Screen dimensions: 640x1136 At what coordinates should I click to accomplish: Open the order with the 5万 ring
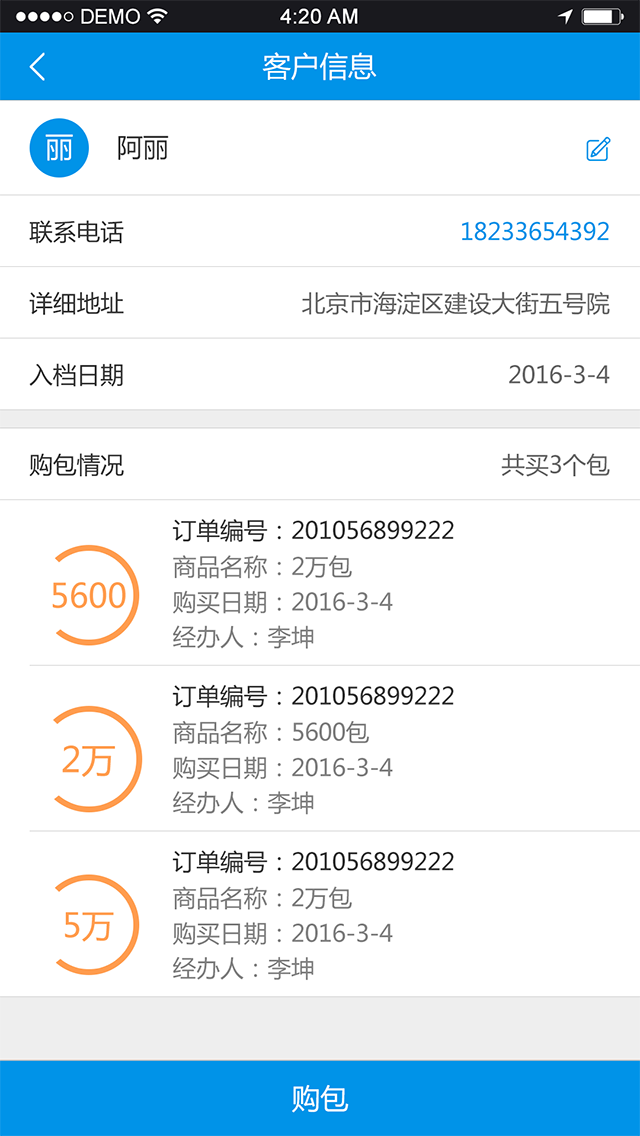(x=320, y=914)
